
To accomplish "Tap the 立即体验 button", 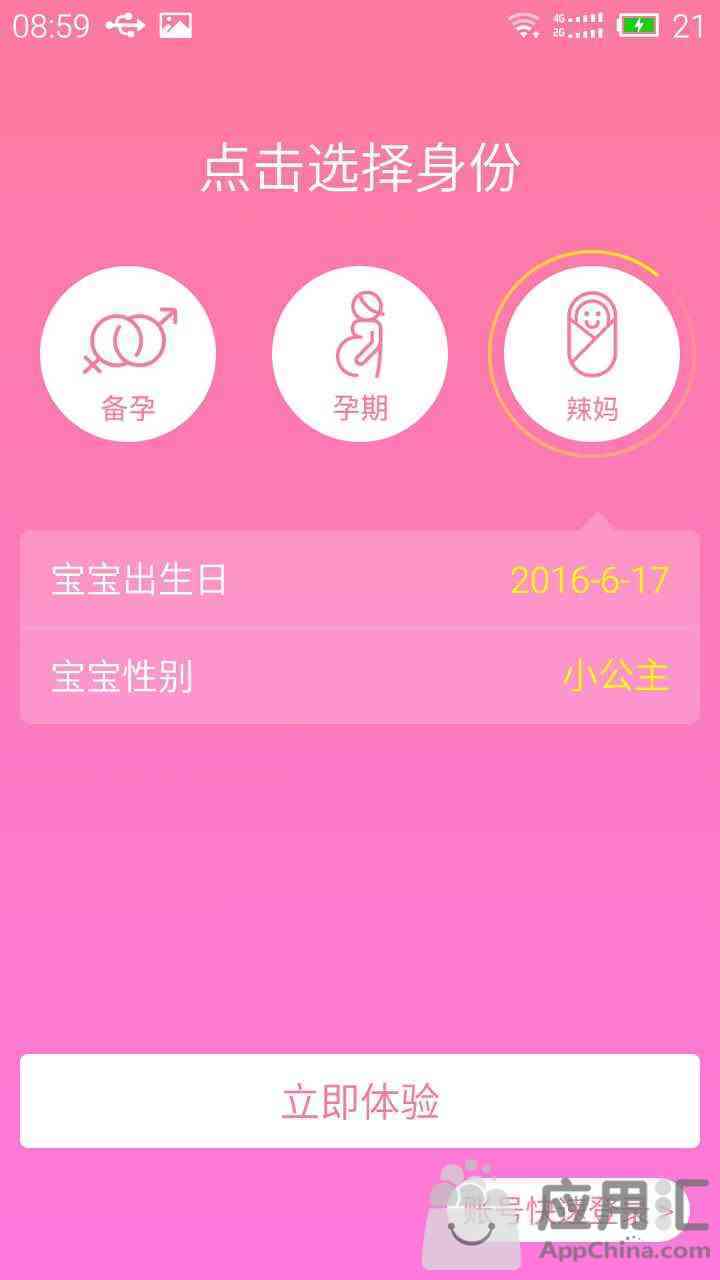I will 360,1101.
